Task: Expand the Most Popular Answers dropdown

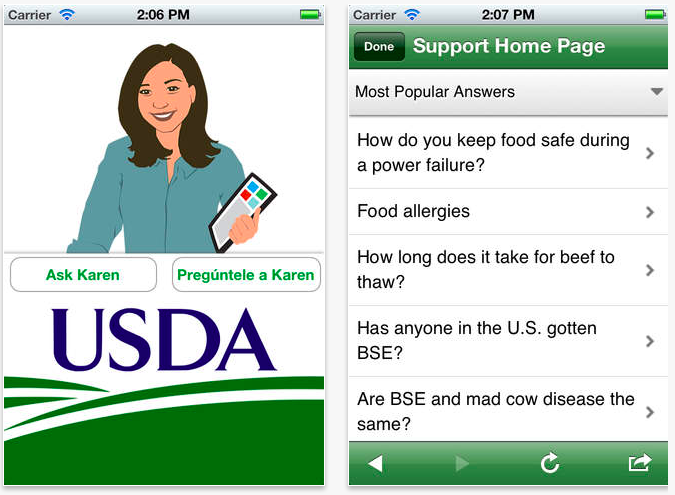Action: click(656, 92)
